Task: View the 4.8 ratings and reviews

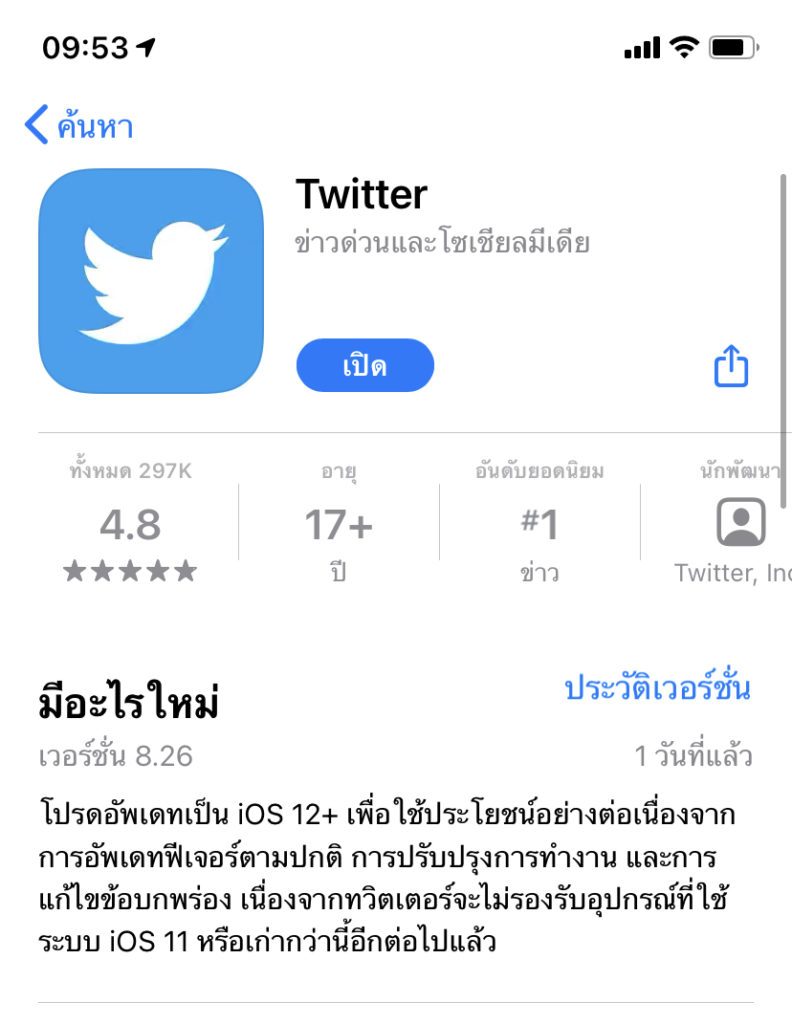Action: (130, 525)
